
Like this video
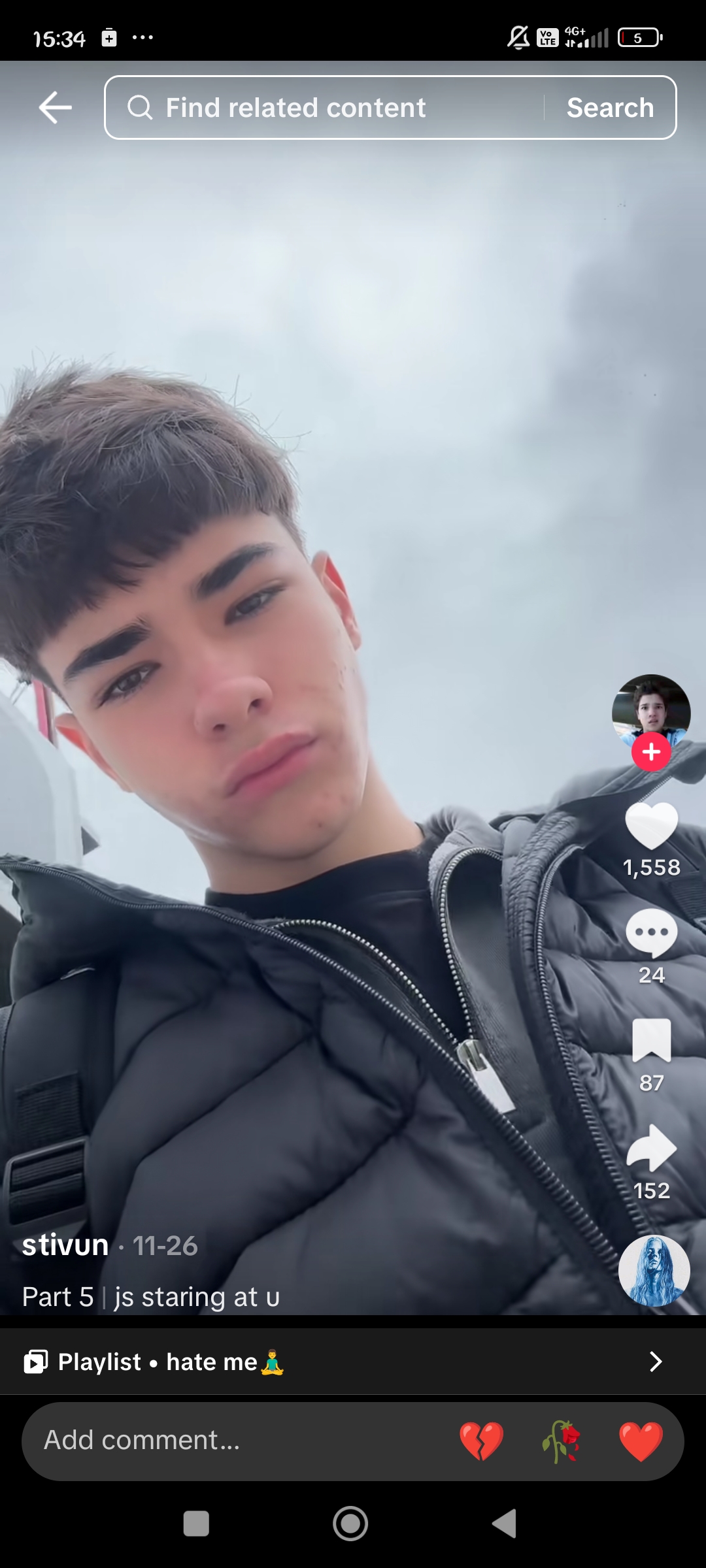click(x=652, y=826)
